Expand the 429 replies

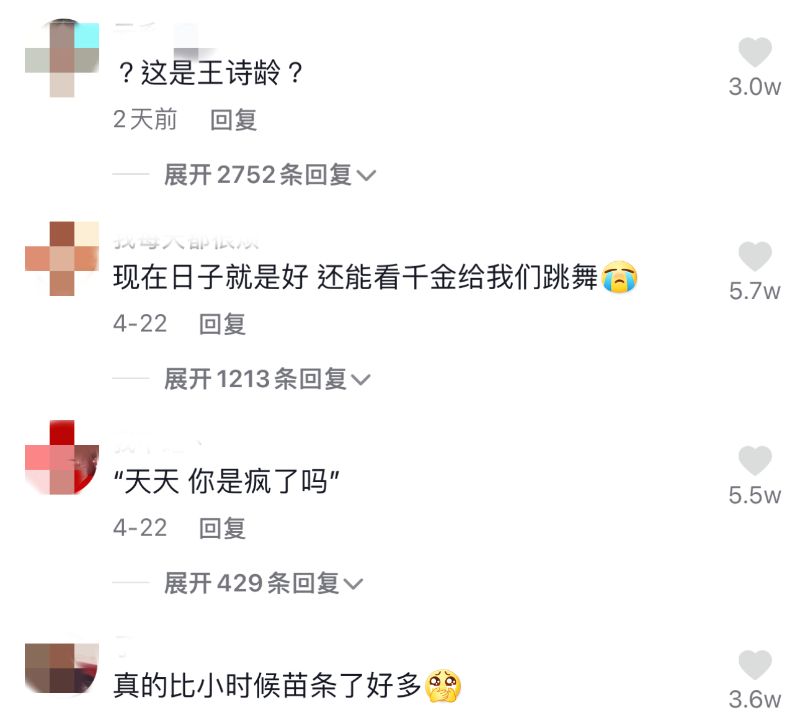pos(263,583)
